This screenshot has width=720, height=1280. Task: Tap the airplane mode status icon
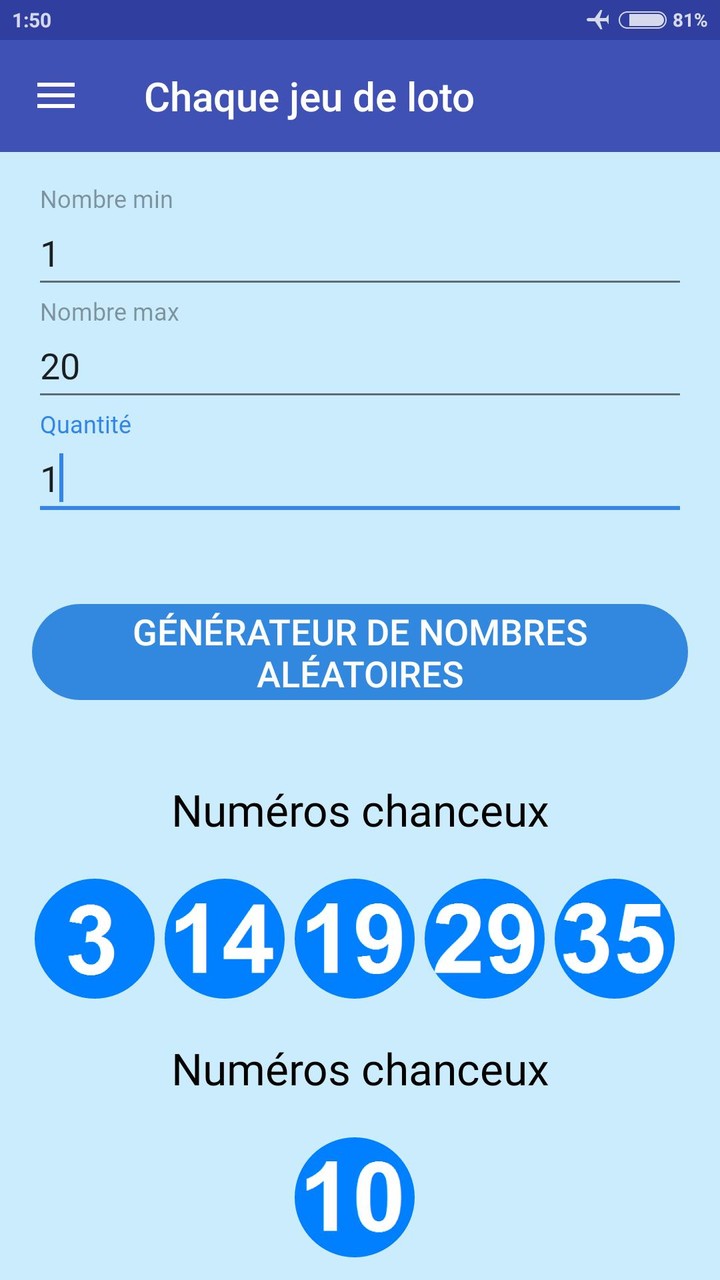click(600, 18)
